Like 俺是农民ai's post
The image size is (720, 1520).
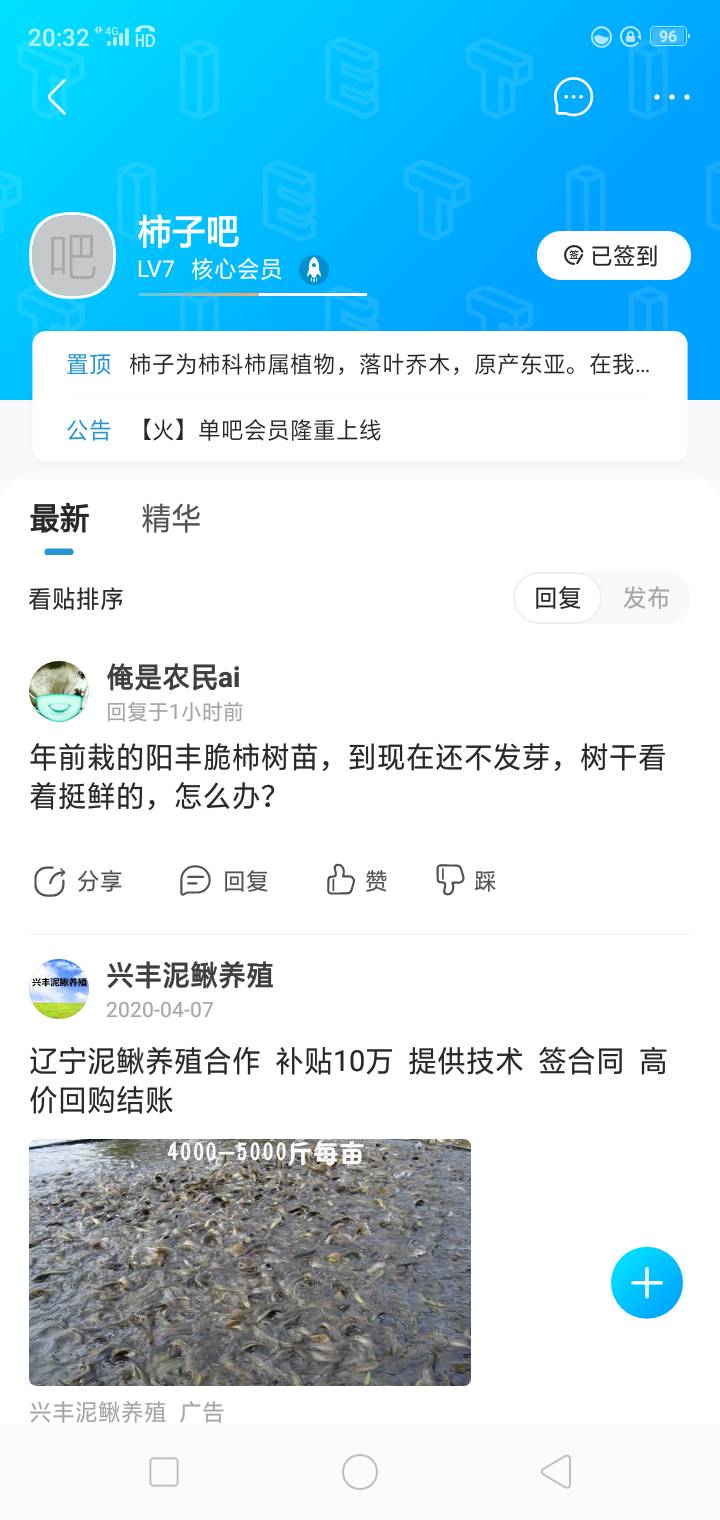[x=357, y=881]
